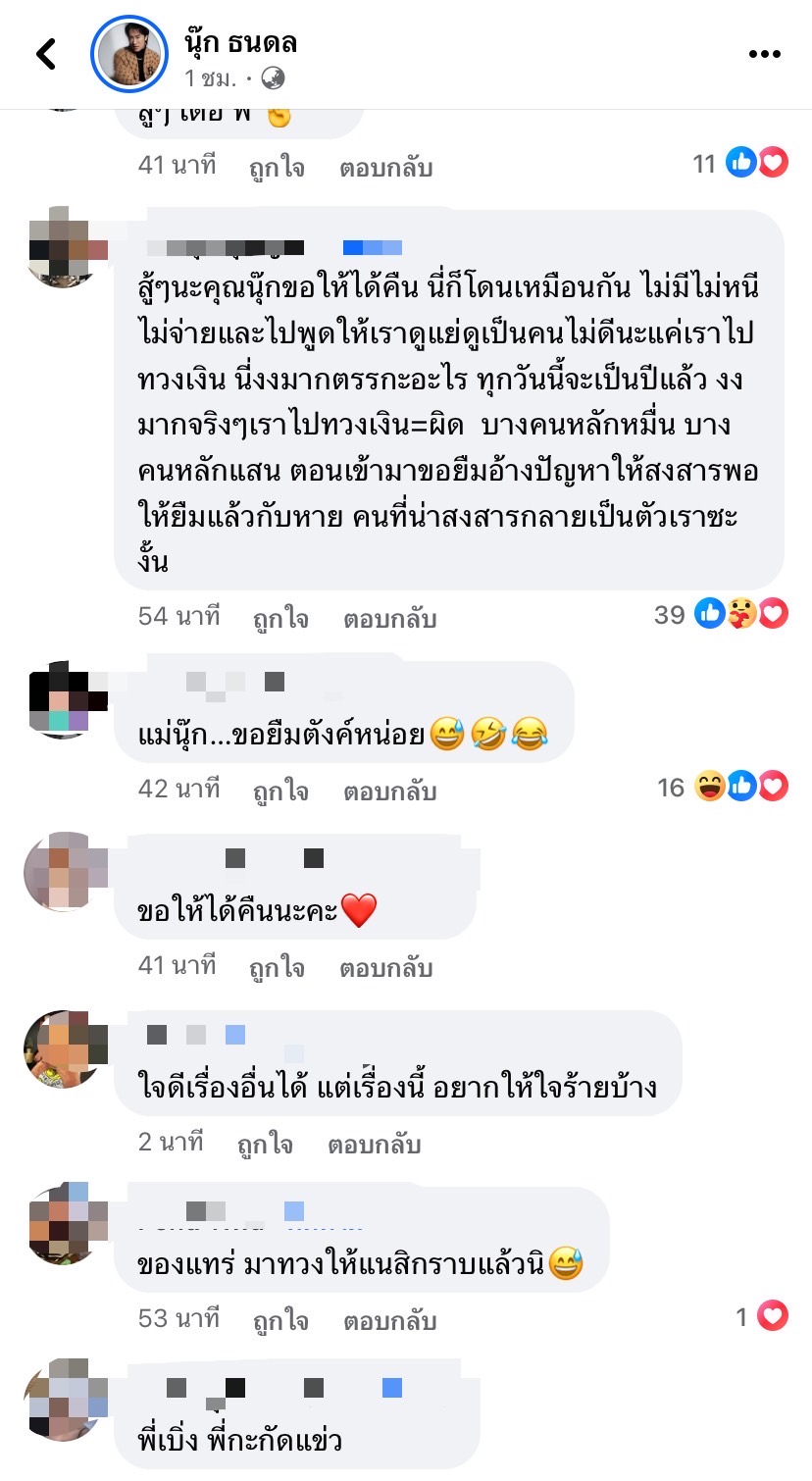This screenshot has width=812, height=1481.
Task: Reply to the comment 'ขอให้ได้คืนนะคะ'
Action: [x=385, y=967]
